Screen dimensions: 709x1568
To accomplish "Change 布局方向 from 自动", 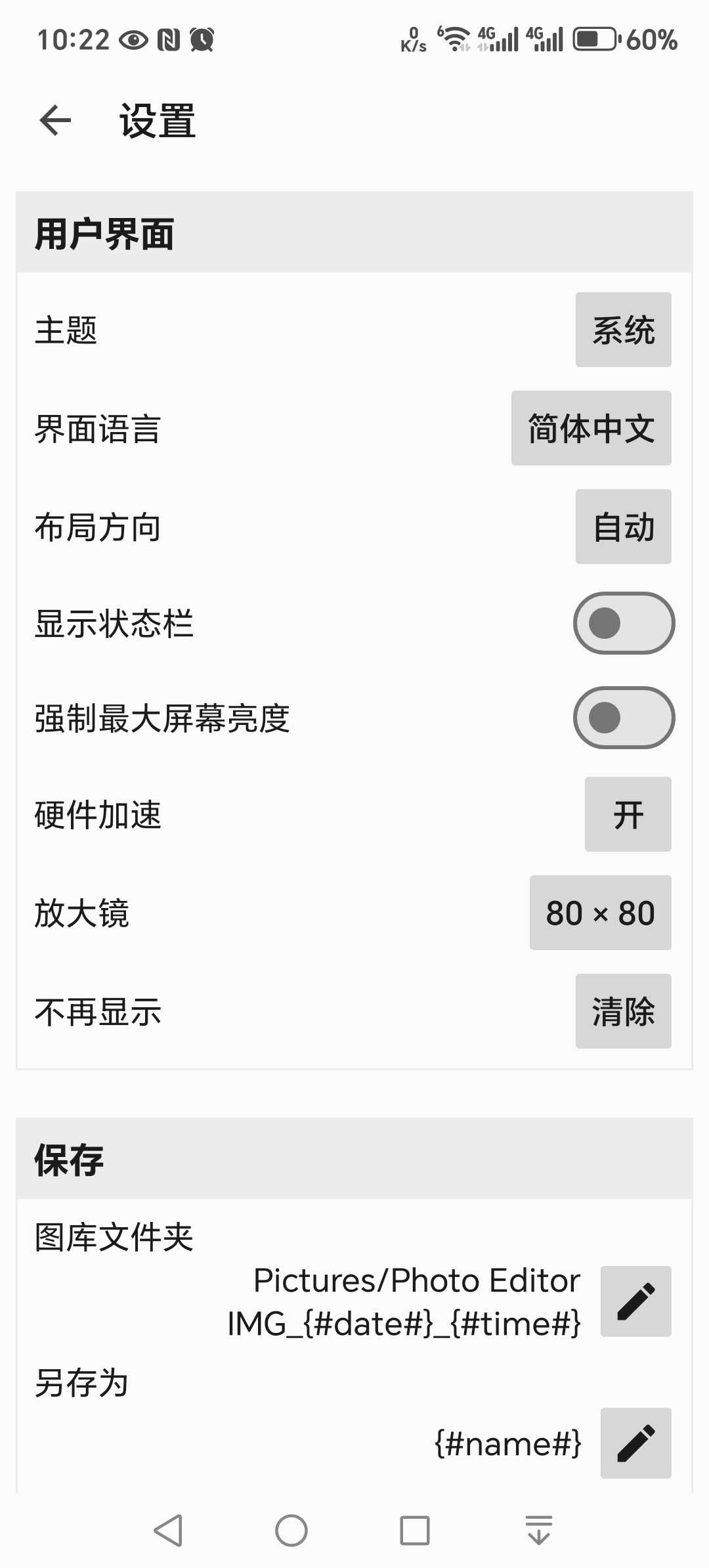I will coord(623,527).
